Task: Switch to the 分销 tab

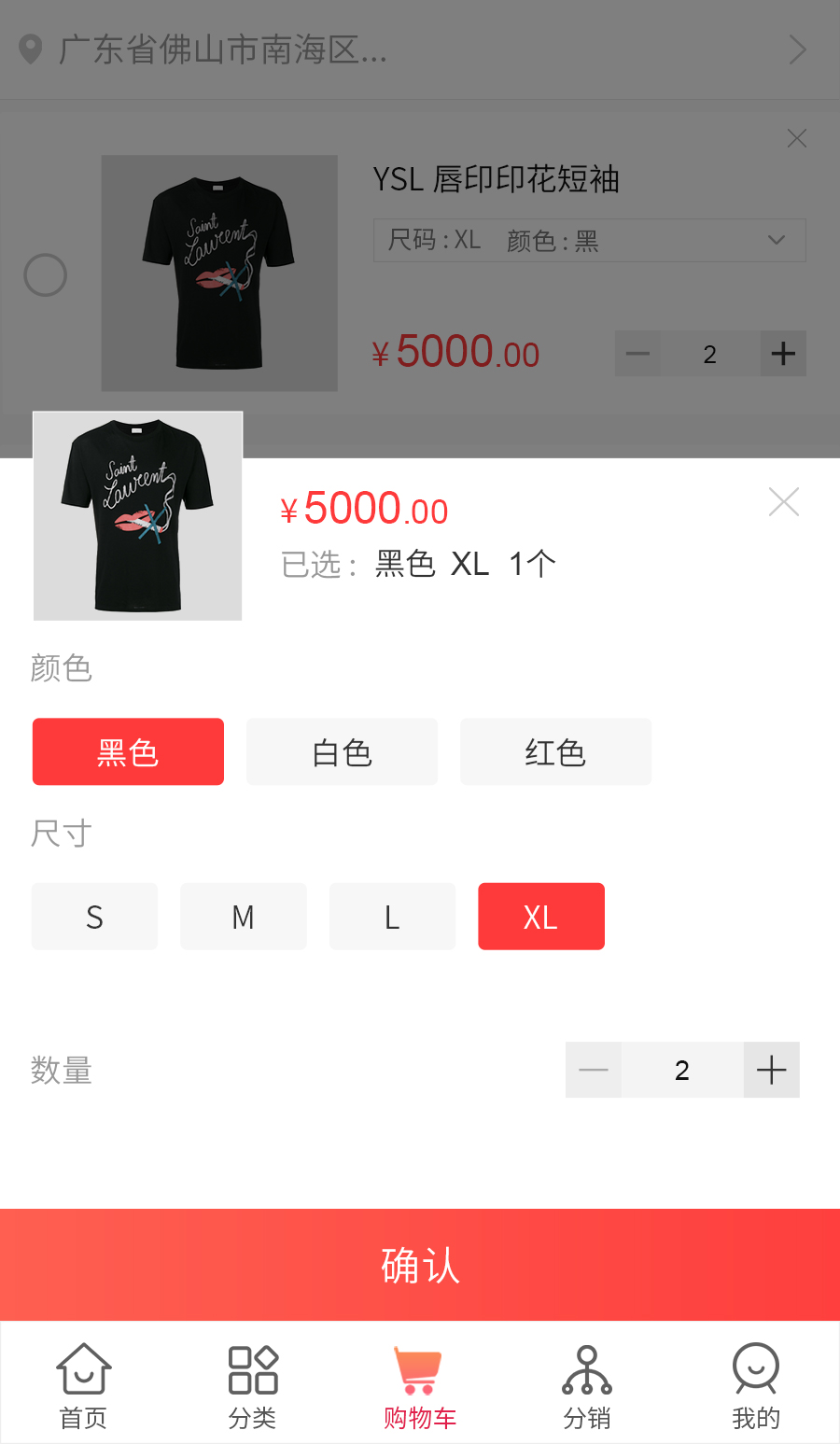Action: pos(587,1386)
